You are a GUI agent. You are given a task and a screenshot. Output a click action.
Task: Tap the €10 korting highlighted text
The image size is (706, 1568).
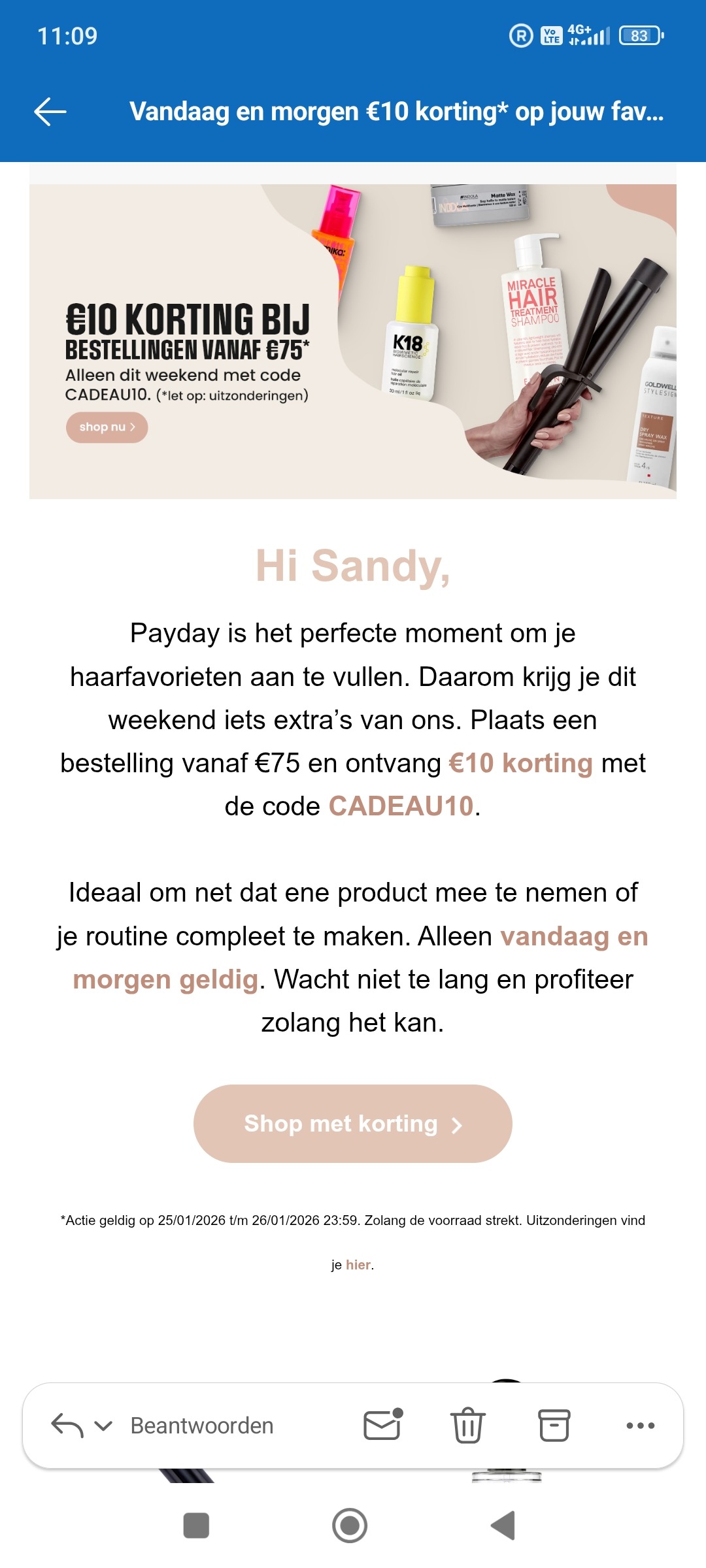520,763
